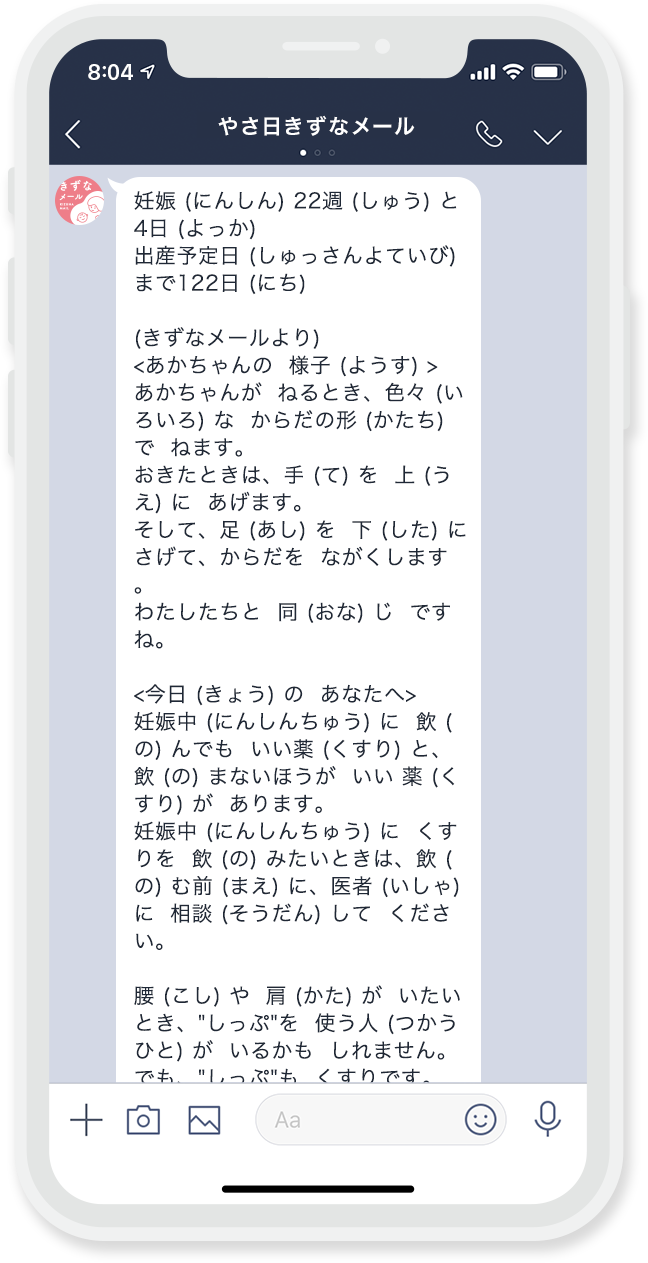Pick a photo from the gallery

[x=204, y=1120]
